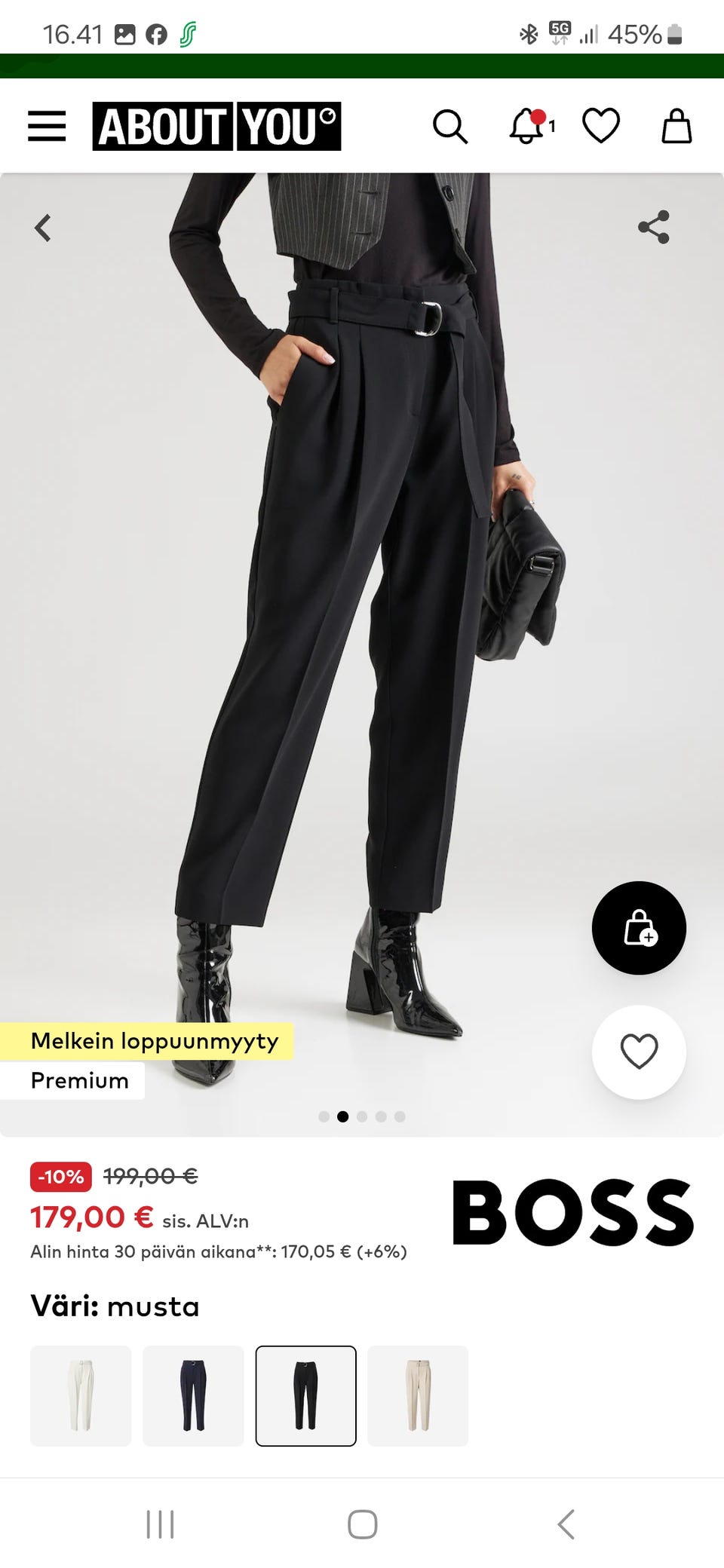
Task: Save trousers to wishlist with round heart
Action: (x=639, y=1052)
